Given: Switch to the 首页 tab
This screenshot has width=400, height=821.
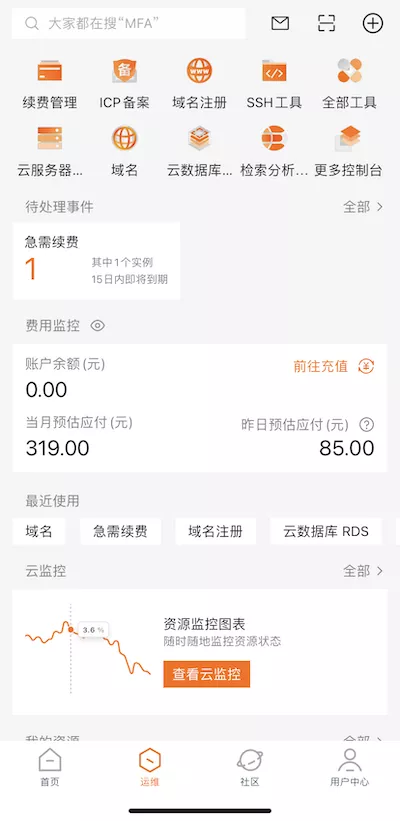Looking at the screenshot, I should pyautogui.click(x=50, y=768).
